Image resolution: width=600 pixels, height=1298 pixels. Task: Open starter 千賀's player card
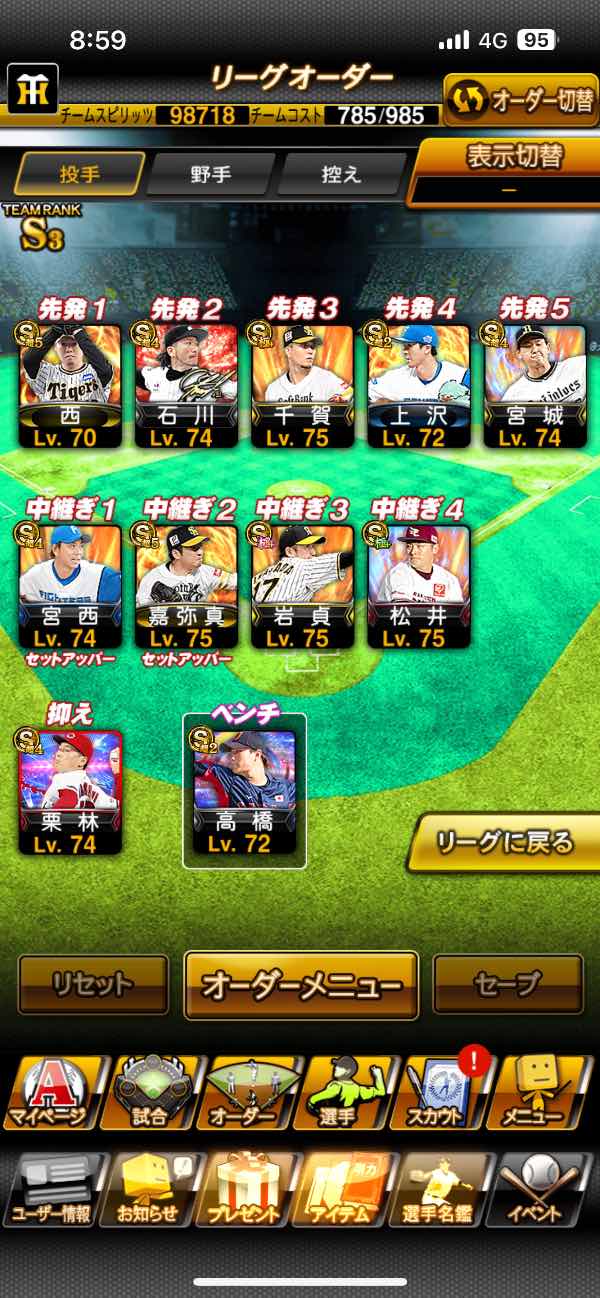301,385
